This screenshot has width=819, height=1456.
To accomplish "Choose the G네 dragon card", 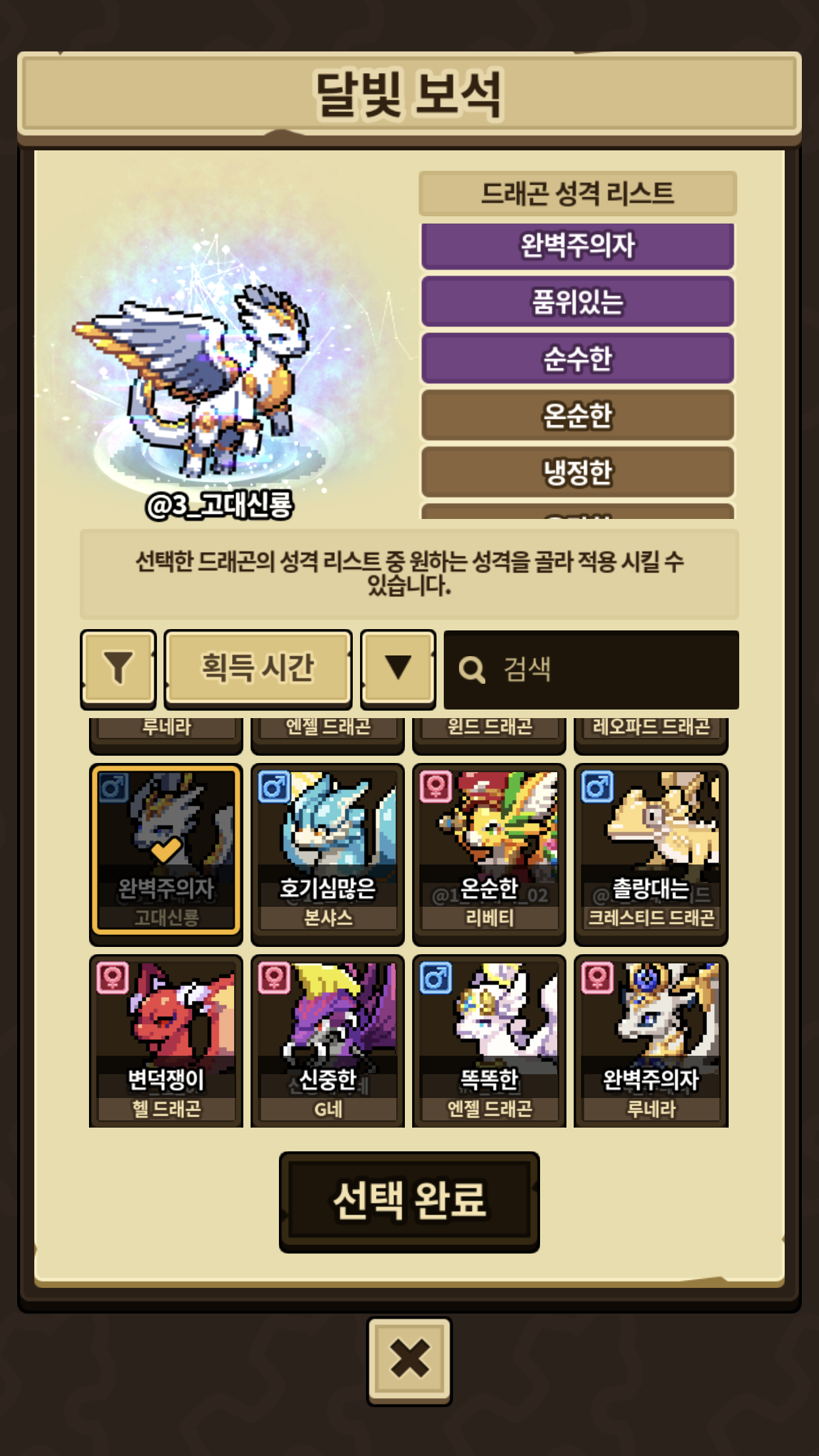I will pyautogui.click(x=328, y=1041).
